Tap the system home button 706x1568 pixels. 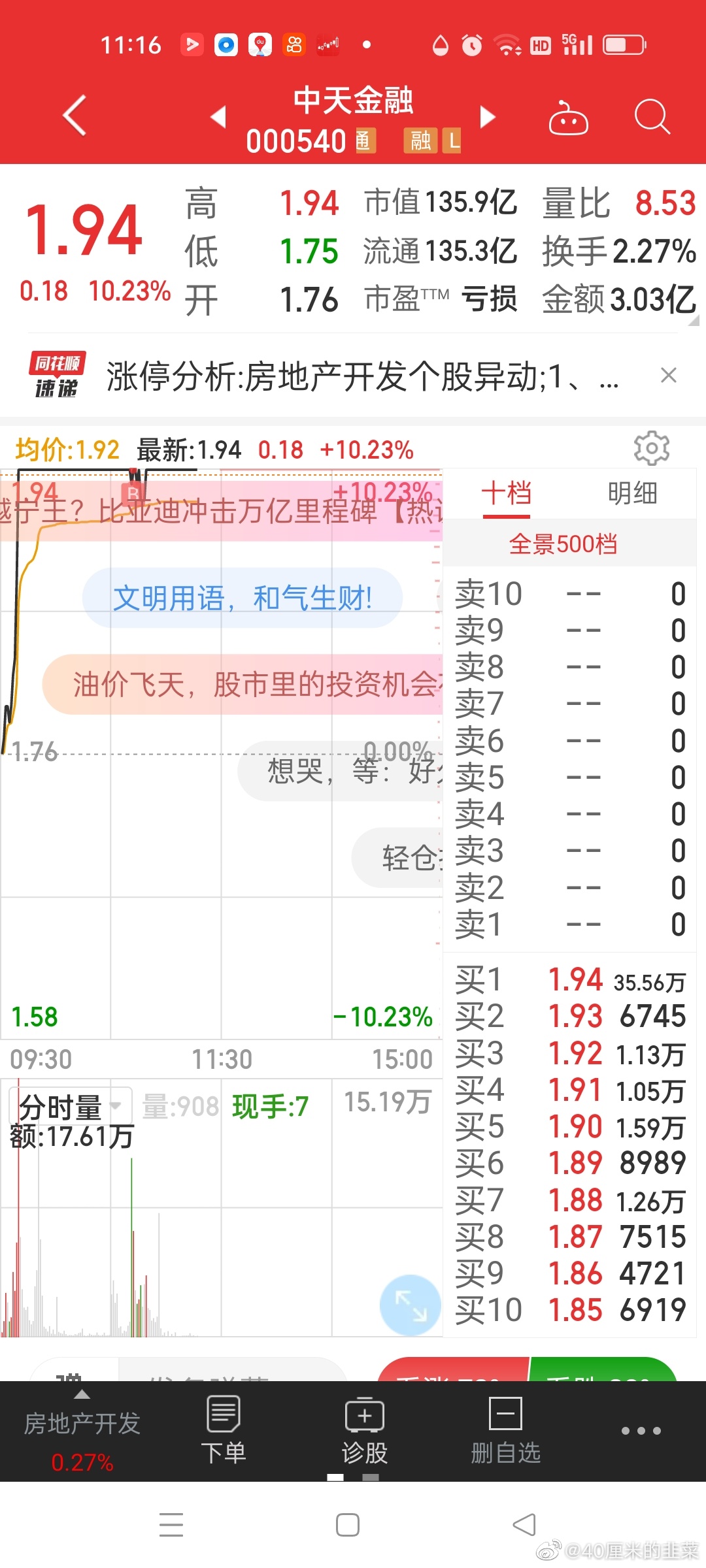tap(347, 1525)
